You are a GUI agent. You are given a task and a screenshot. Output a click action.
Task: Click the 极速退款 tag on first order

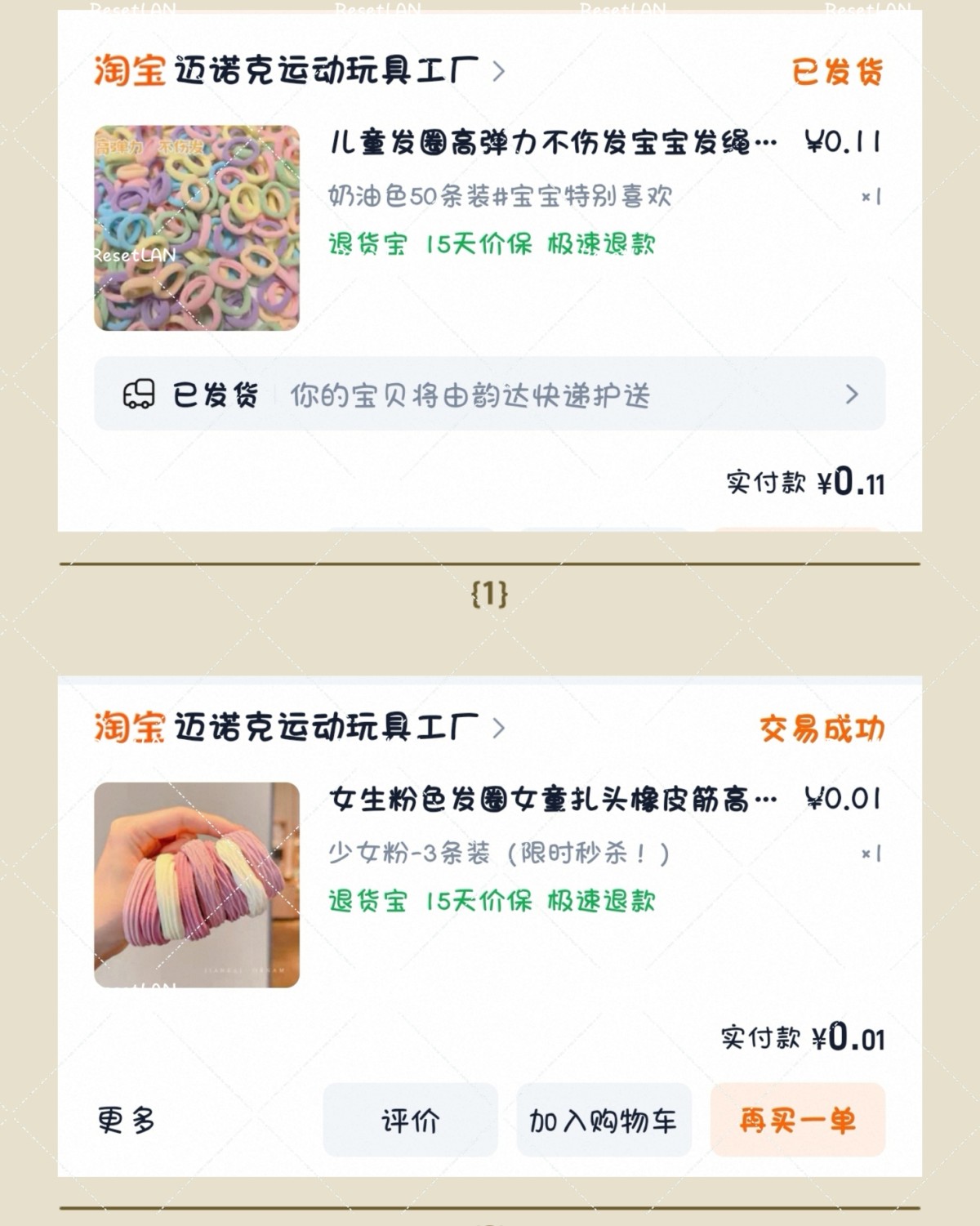(x=603, y=244)
